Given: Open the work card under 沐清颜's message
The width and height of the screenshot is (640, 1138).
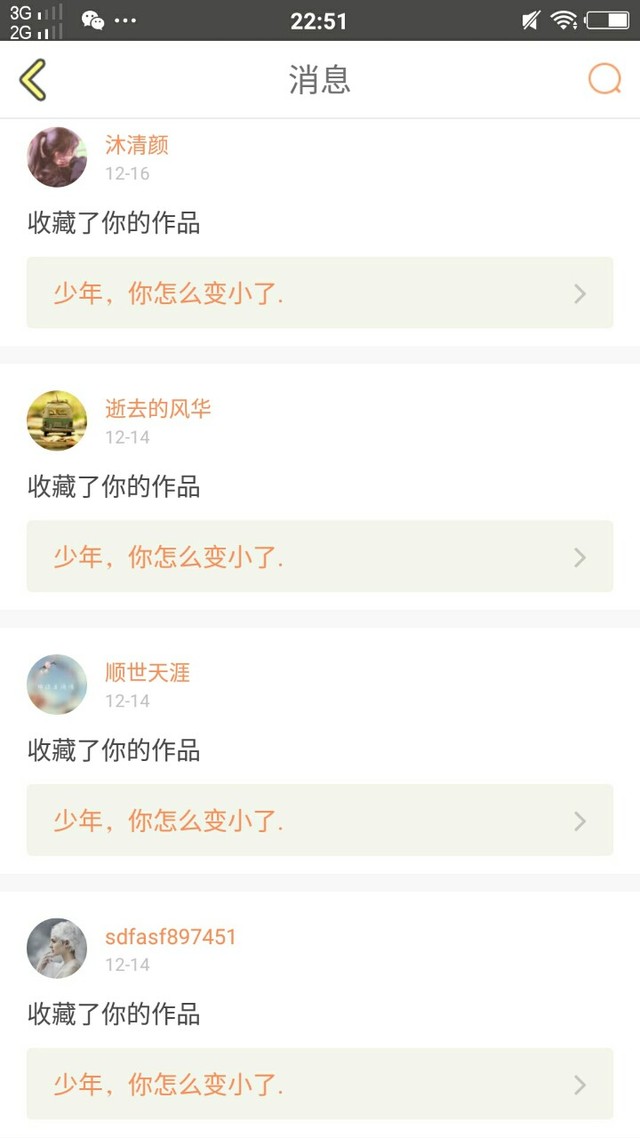Looking at the screenshot, I should click(320, 292).
